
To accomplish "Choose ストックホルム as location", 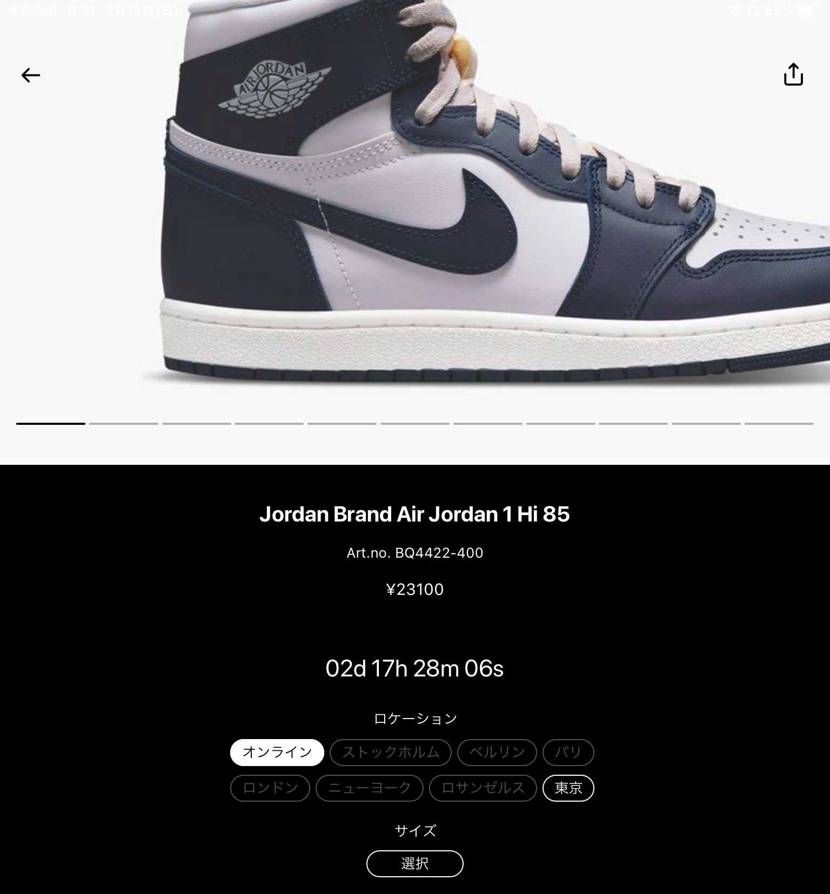I will [390, 752].
